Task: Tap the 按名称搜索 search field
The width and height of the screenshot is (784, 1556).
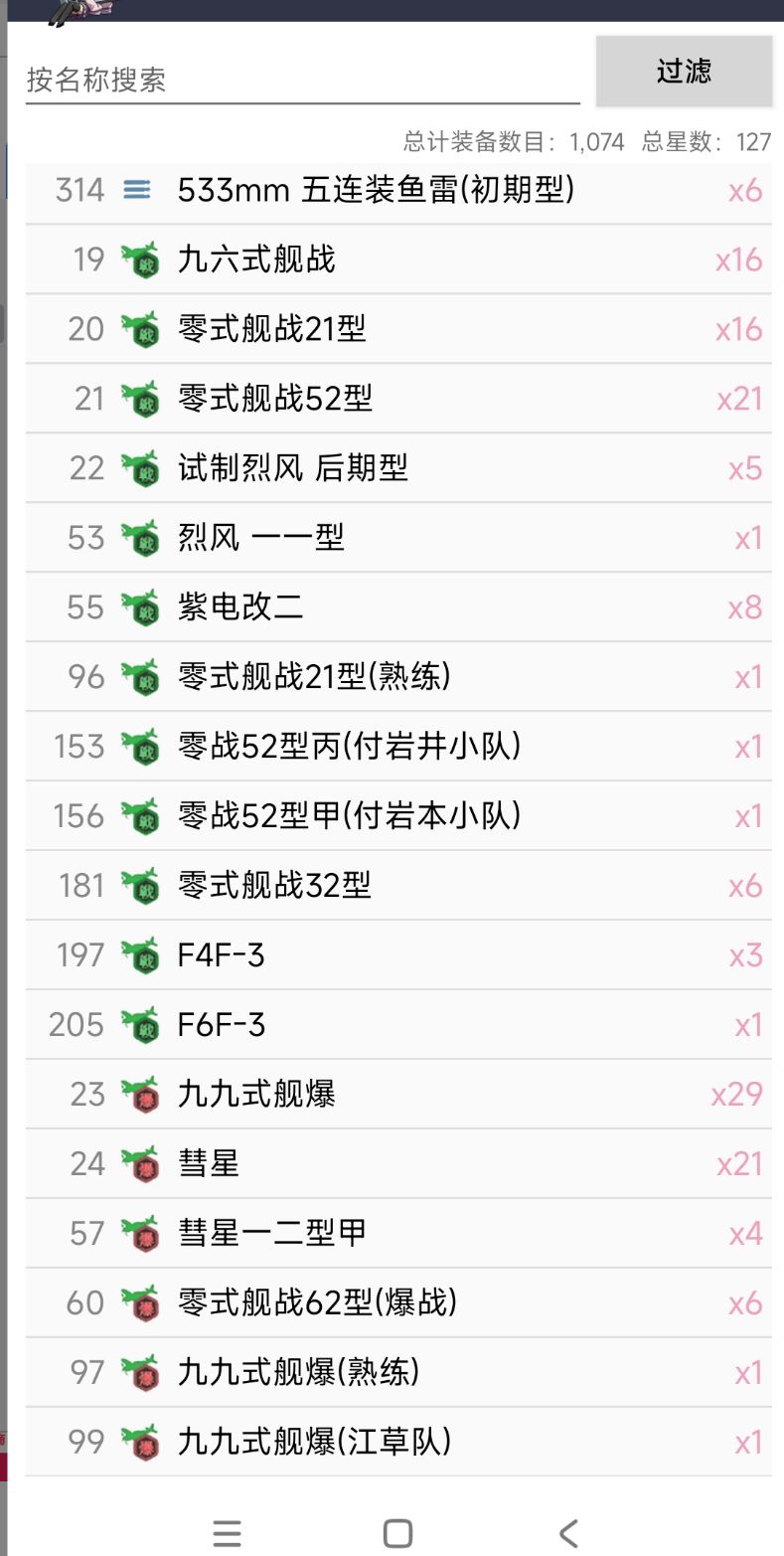Action: coord(302,80)
